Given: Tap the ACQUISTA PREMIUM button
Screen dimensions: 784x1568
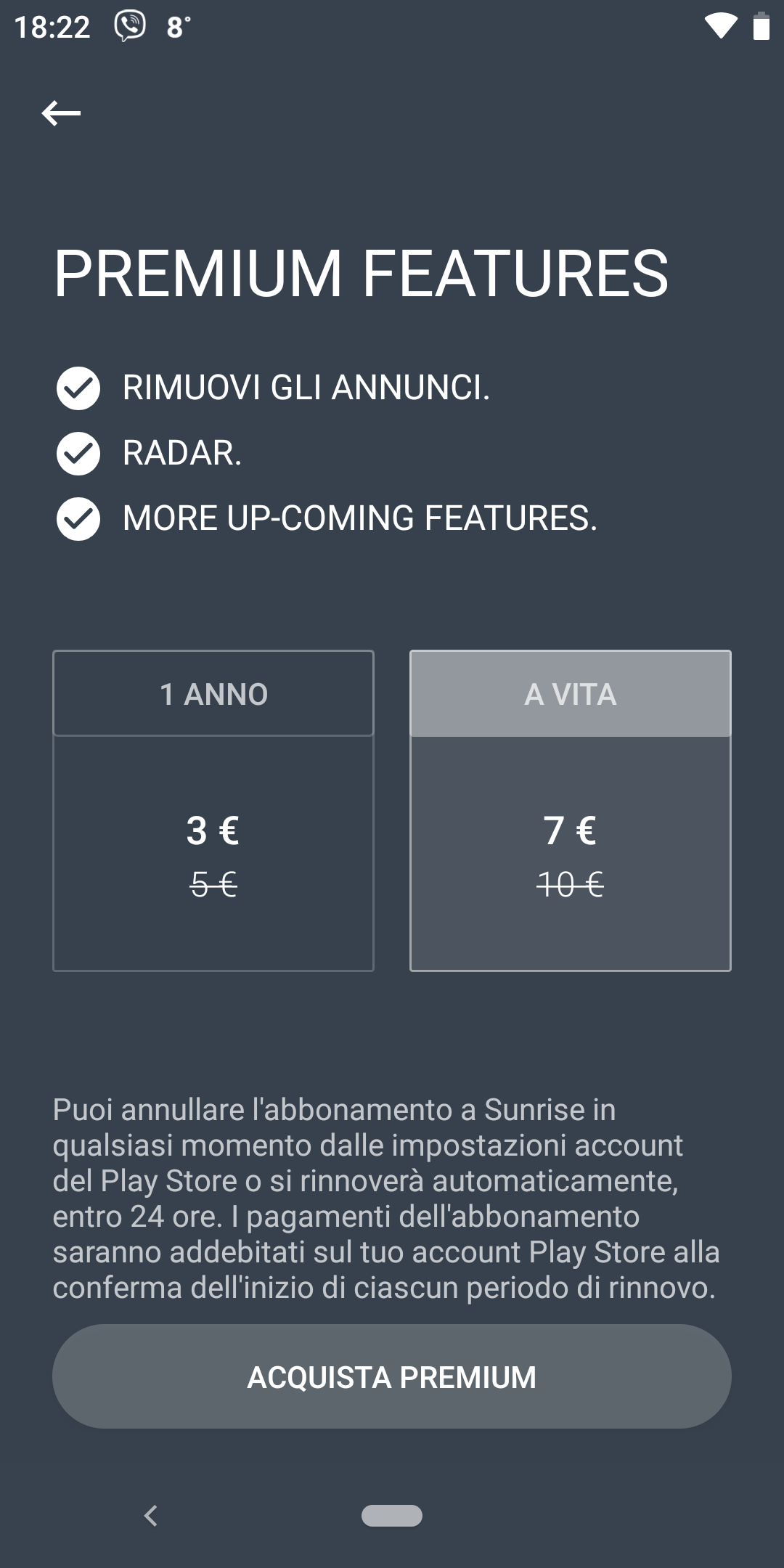Looking at the screenshot, I should tap(392, 1376).
